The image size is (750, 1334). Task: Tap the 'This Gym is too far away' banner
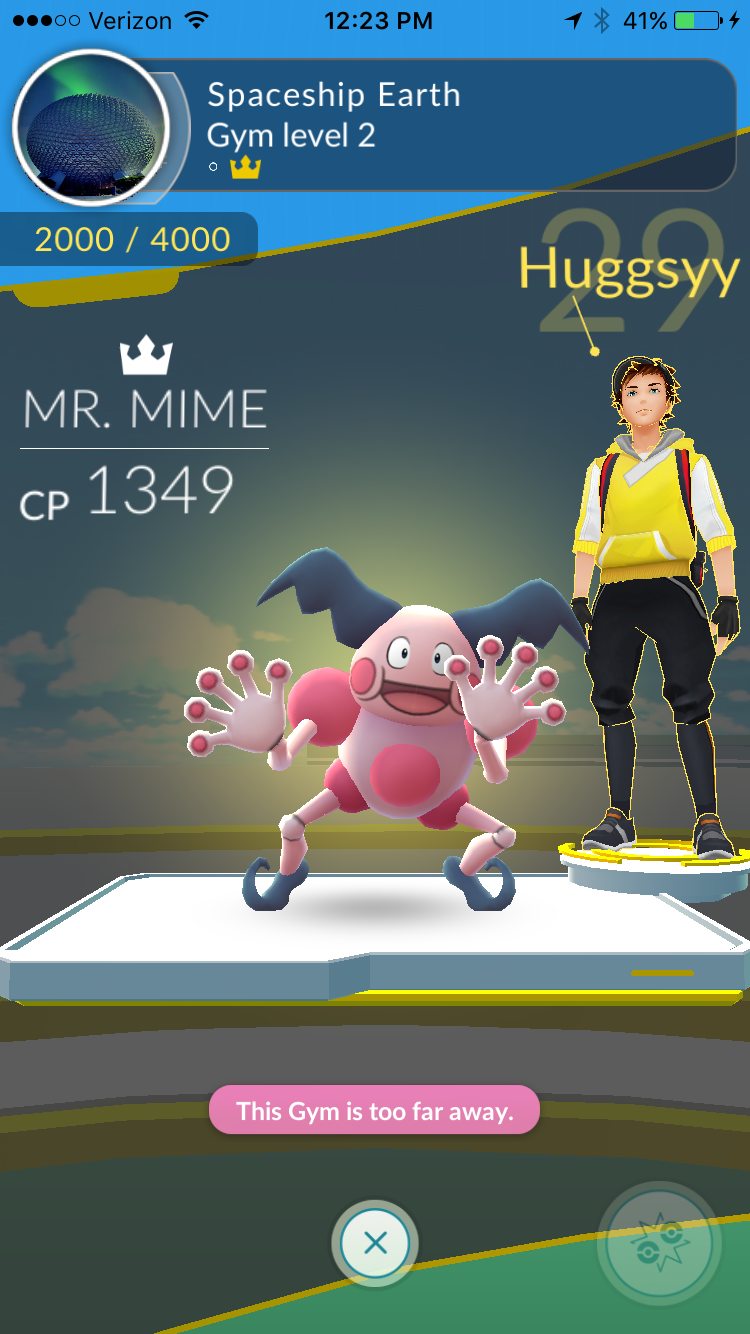point(374,1109)
